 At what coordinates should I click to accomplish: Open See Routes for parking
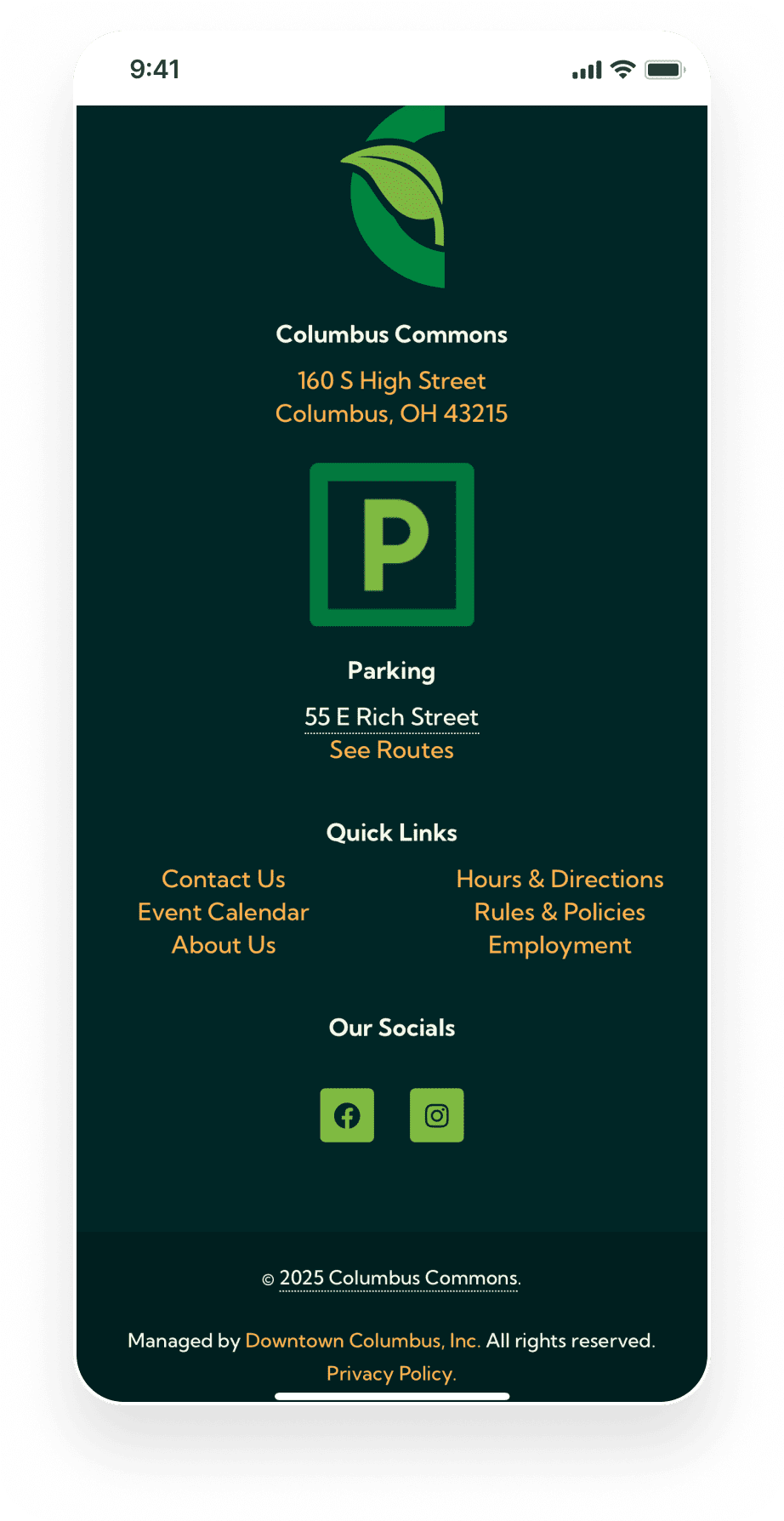[x=391, y=750]
